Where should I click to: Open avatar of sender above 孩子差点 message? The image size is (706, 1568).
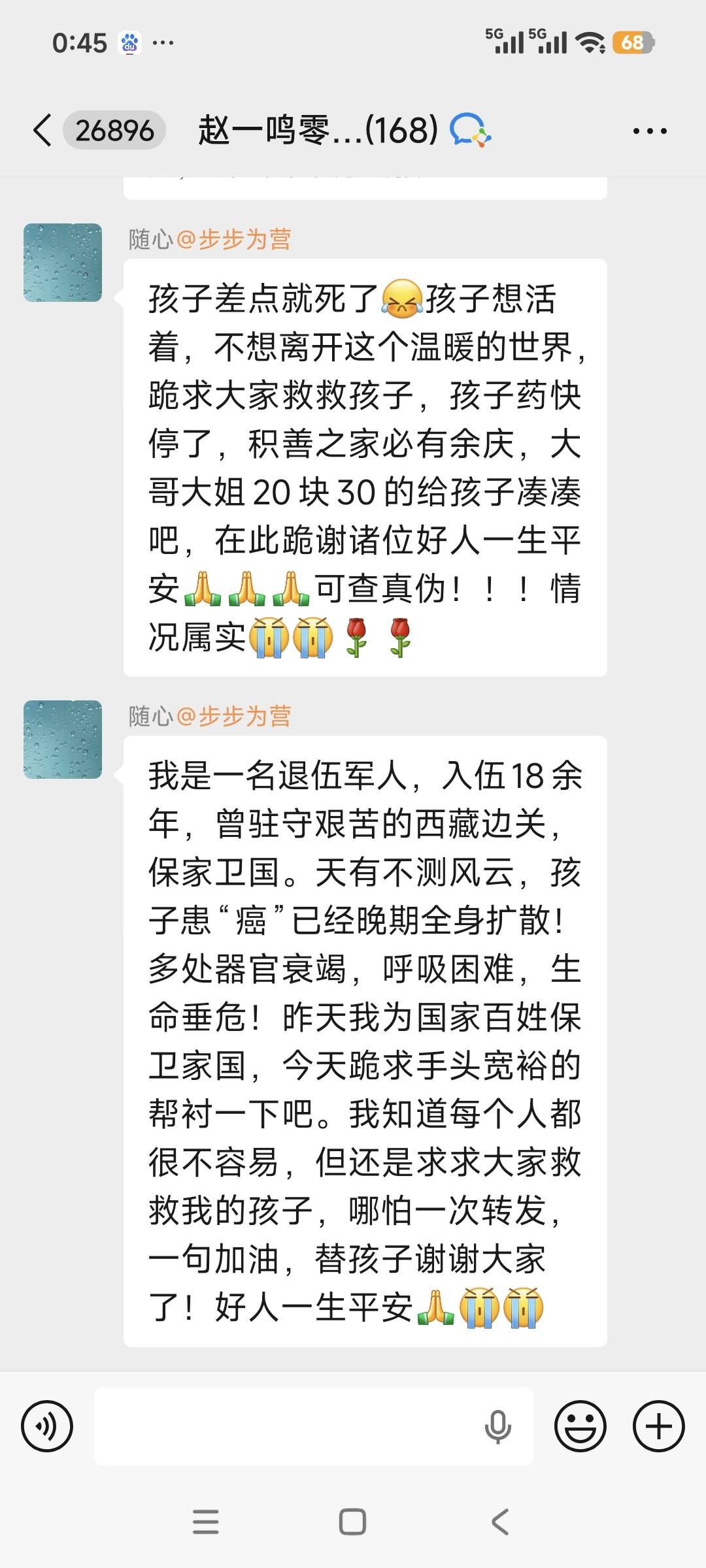[63, 263]
